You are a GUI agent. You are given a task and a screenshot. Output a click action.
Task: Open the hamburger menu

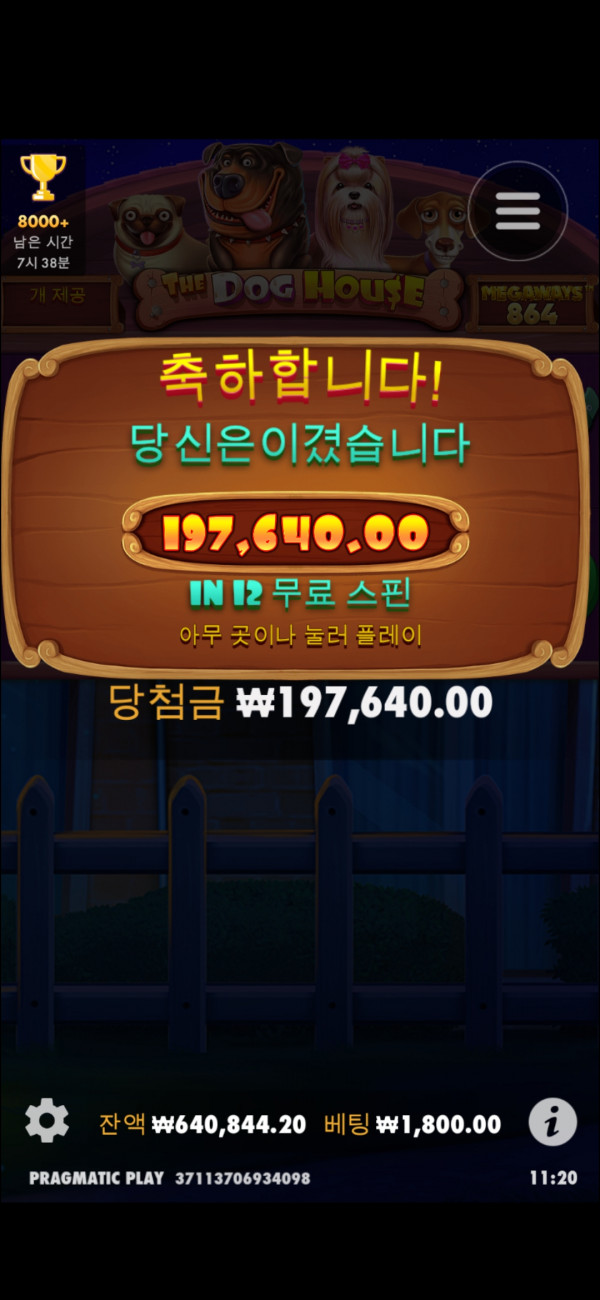coord(517,211)
